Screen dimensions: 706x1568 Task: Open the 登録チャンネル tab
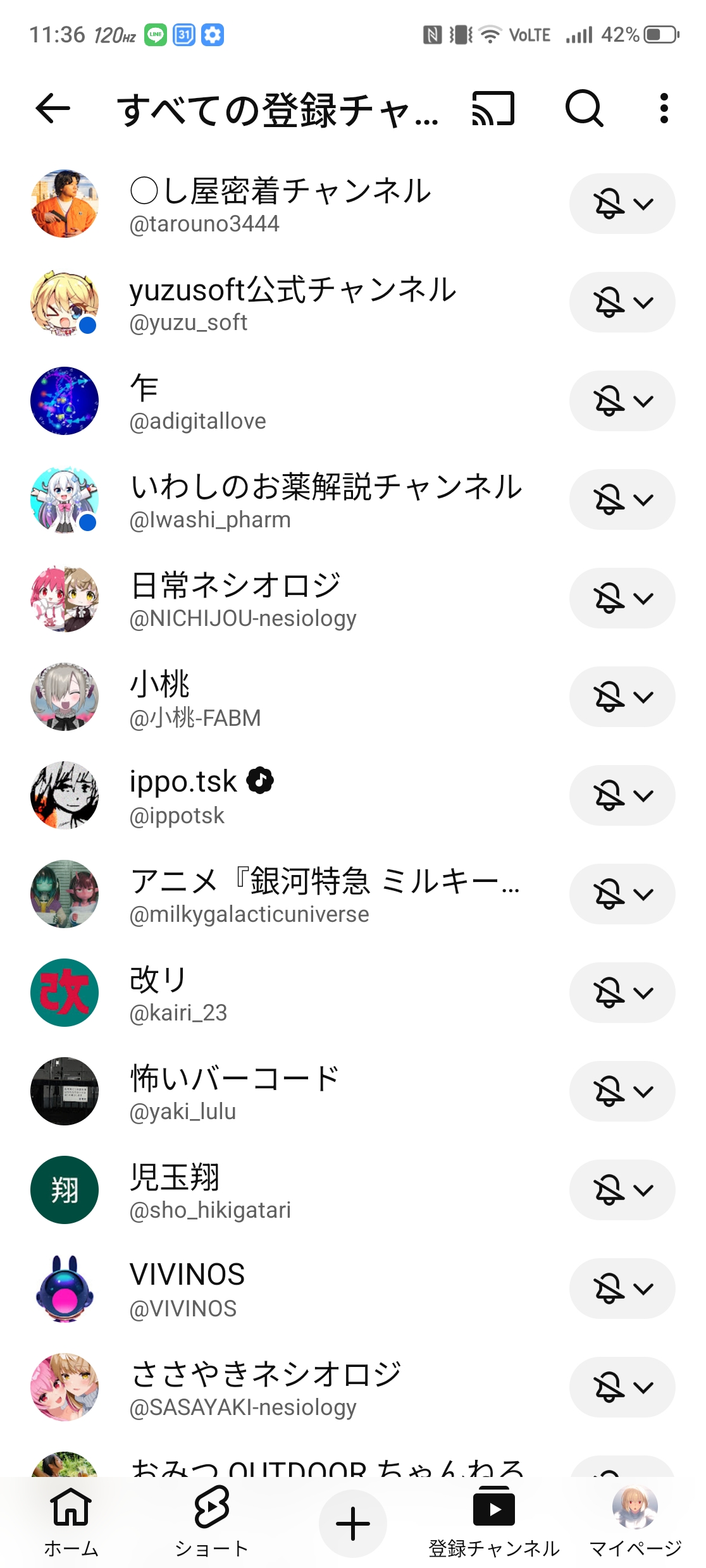[x=493, y=1521]
